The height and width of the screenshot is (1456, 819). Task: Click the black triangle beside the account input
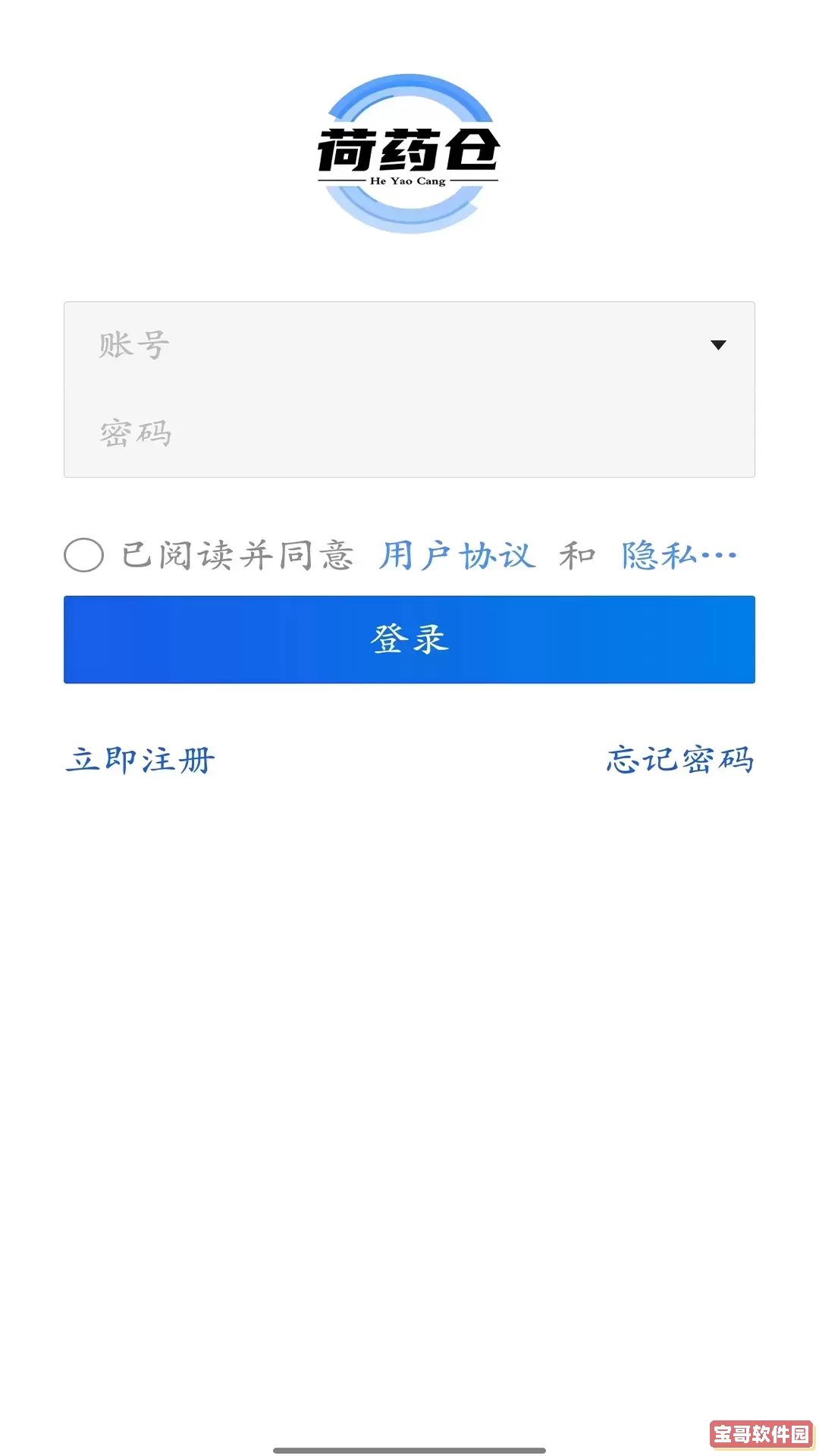[718, 345]
